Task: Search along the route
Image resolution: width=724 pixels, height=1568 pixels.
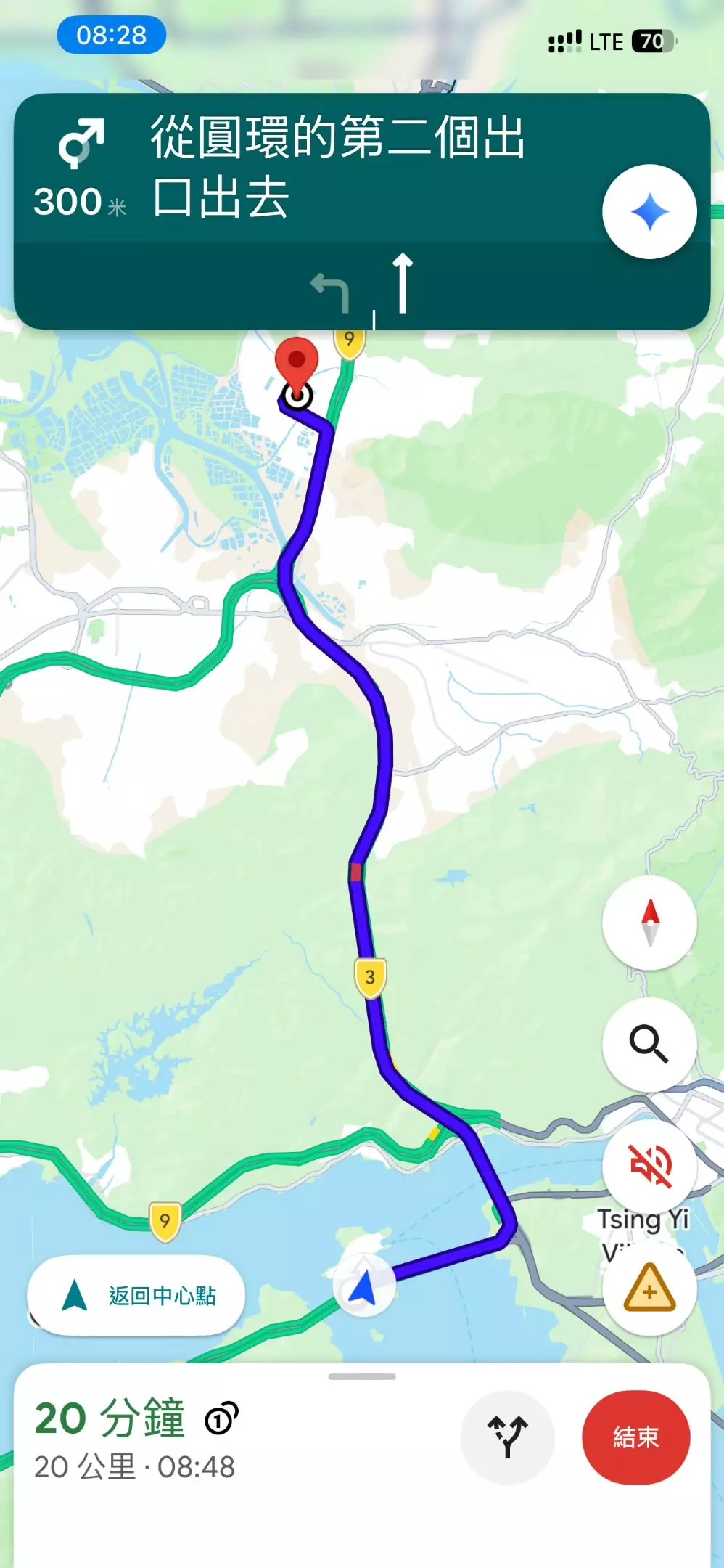Action: (x=649, y=1044)
